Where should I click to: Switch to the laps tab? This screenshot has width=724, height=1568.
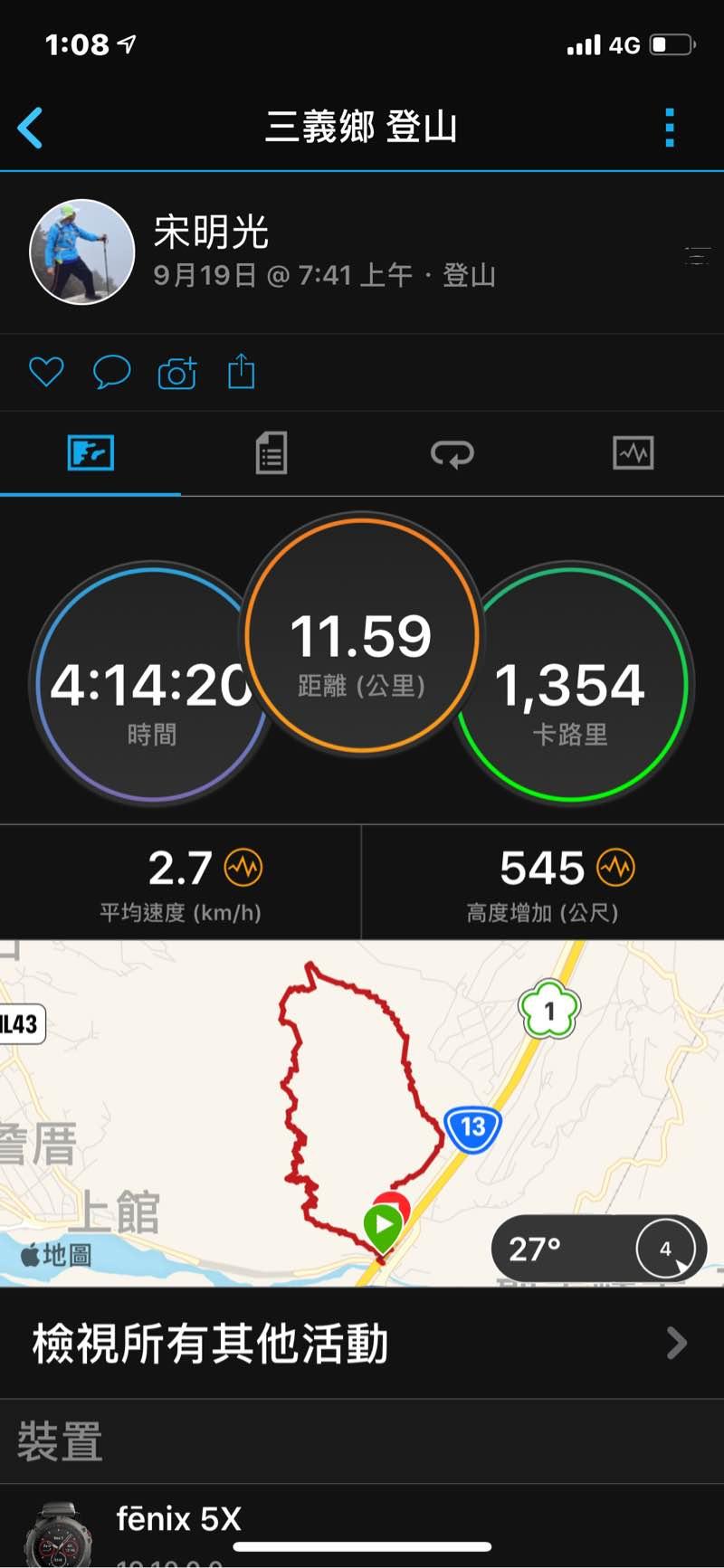click(x=452, y=452)
